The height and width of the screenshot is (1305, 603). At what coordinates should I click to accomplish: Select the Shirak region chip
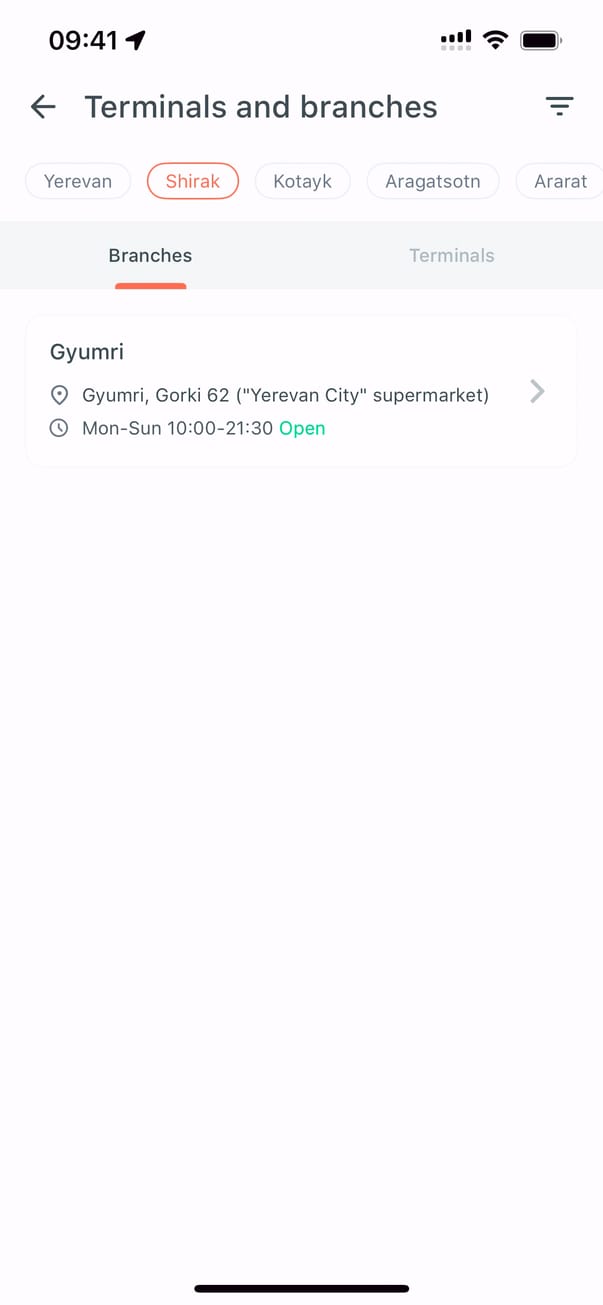pos(193,182)
